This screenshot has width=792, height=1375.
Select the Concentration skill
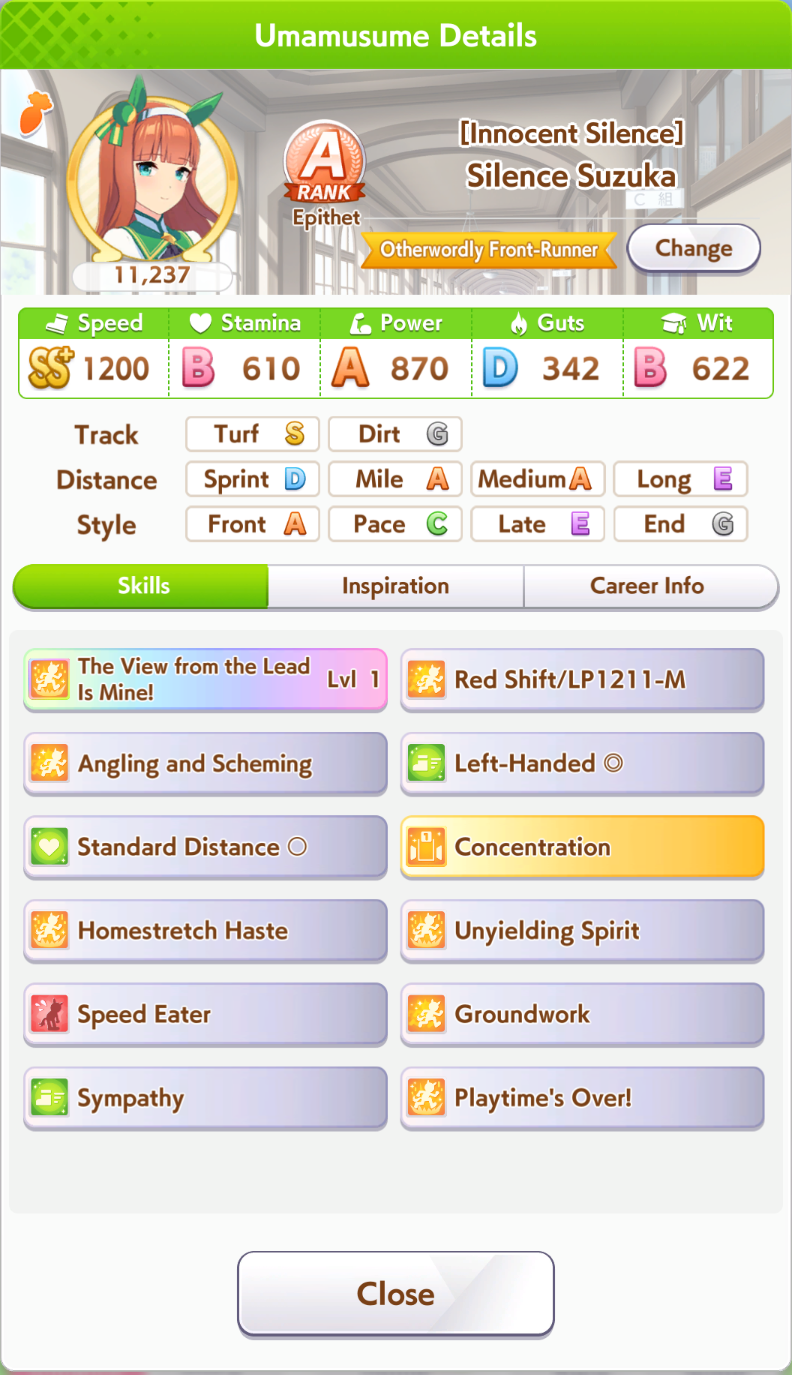pyautogui.click(x=582, y=847)
